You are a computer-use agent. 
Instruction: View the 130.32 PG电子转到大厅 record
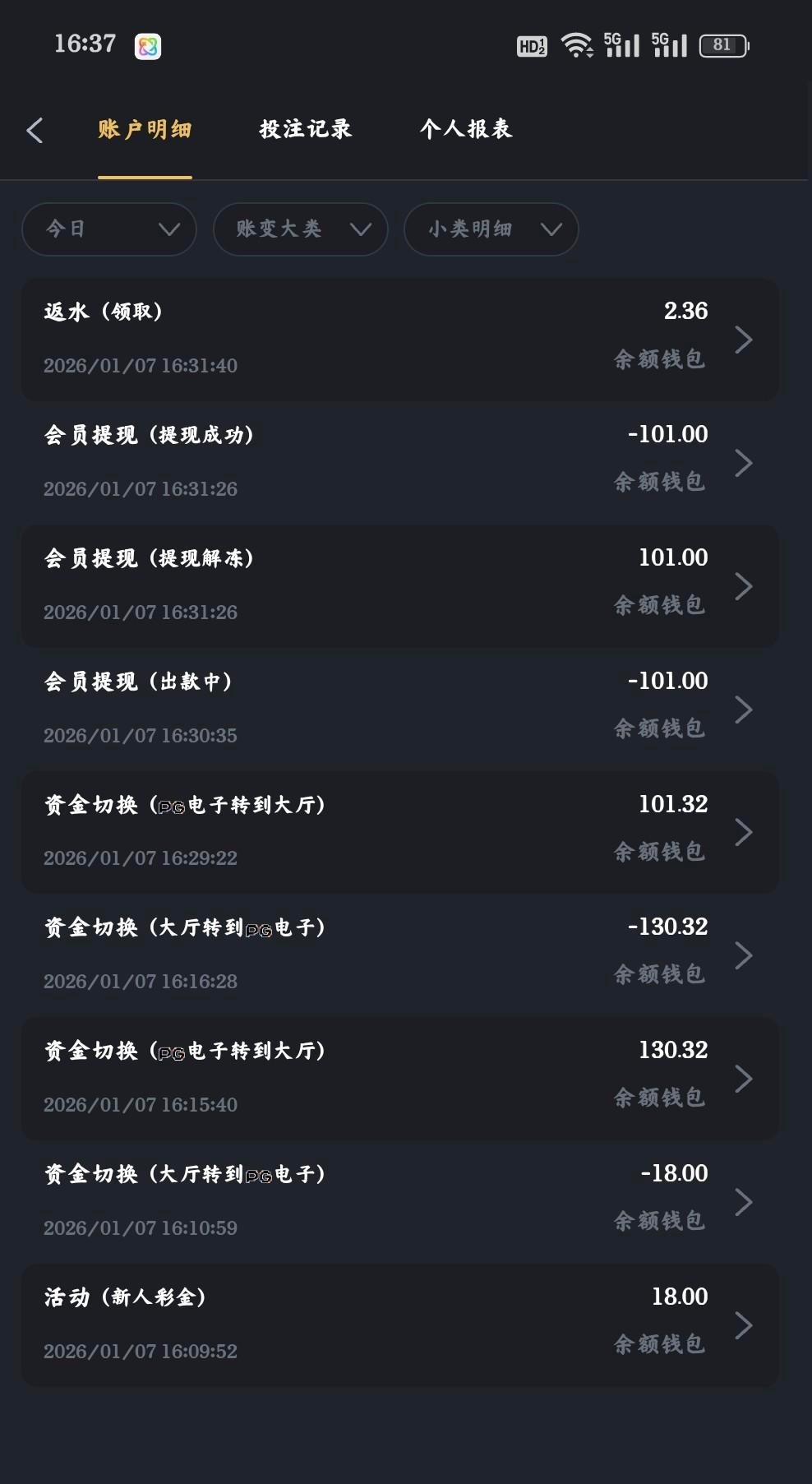point(399,1078)
